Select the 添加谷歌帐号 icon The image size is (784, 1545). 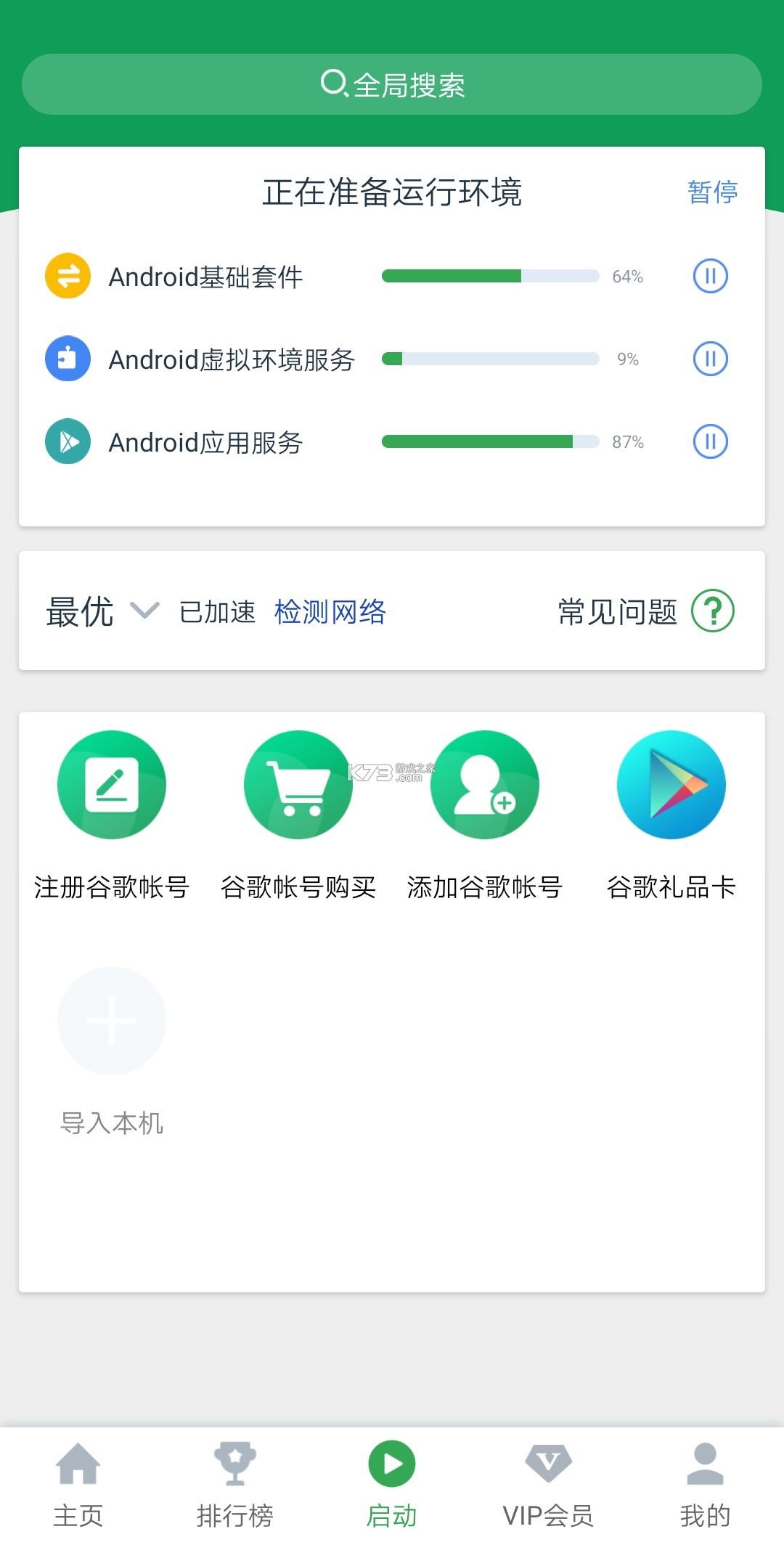coord(484,784)
